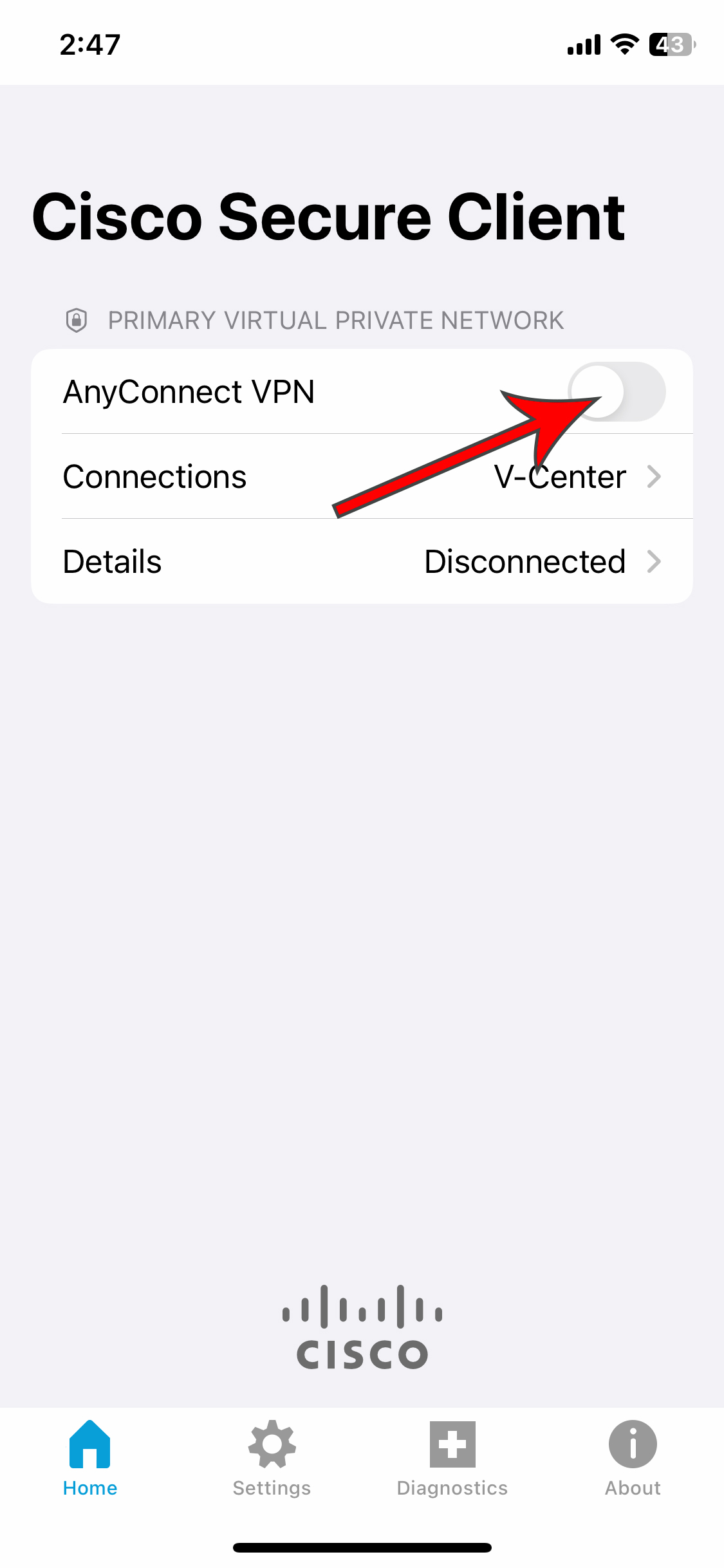Go to the Home tab
This screenshot has width=724, height=1568.
click(x=90, y=1458)
